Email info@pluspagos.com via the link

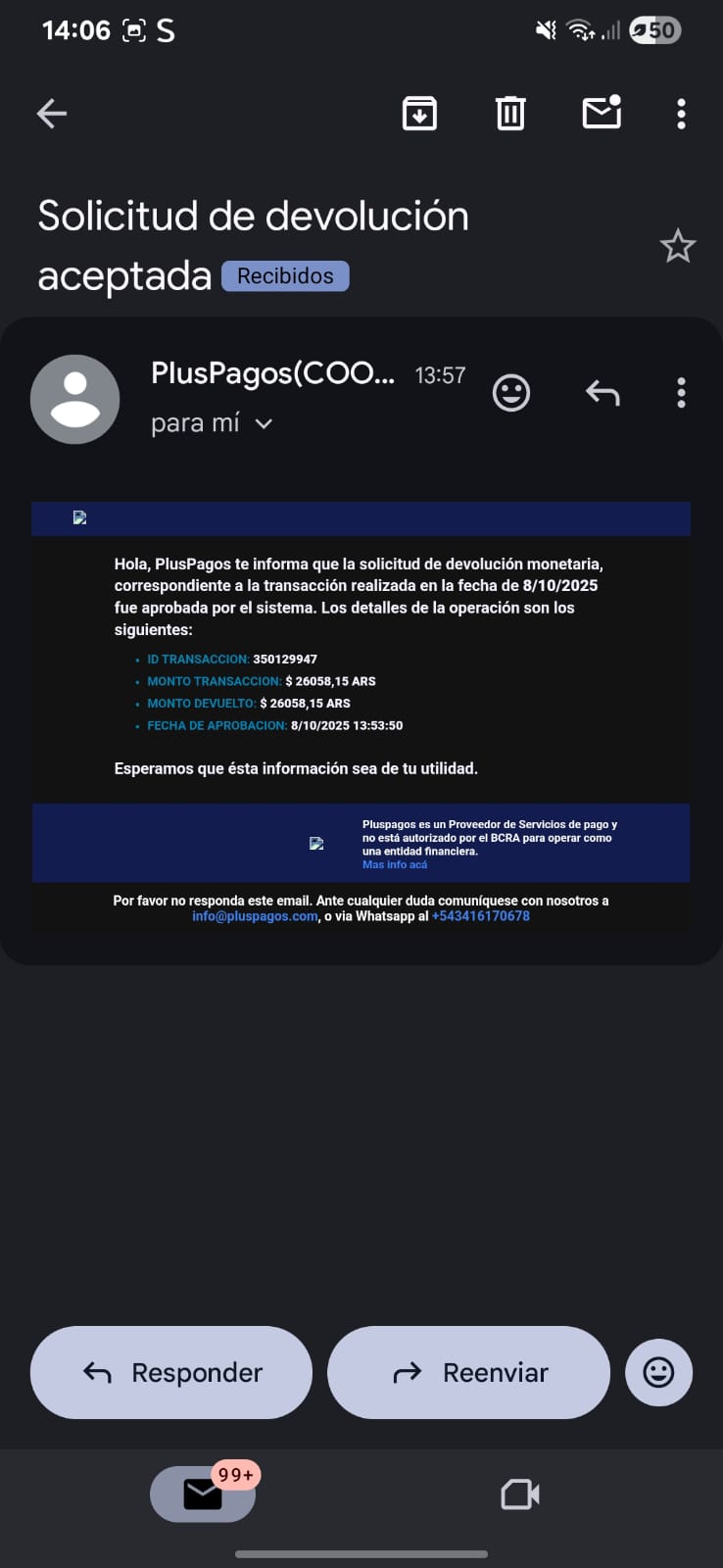tap(255, 916)
